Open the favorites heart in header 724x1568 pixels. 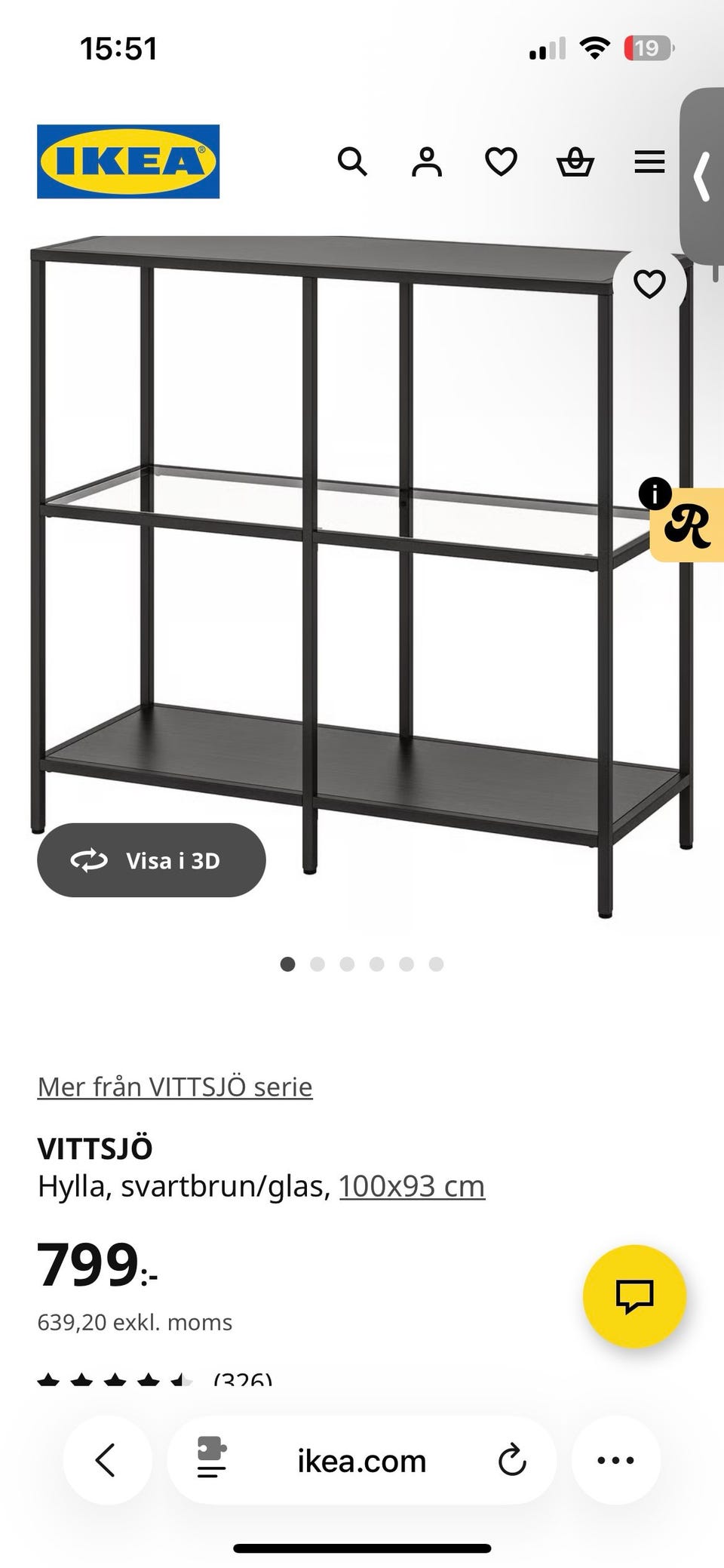pos(501,161)
